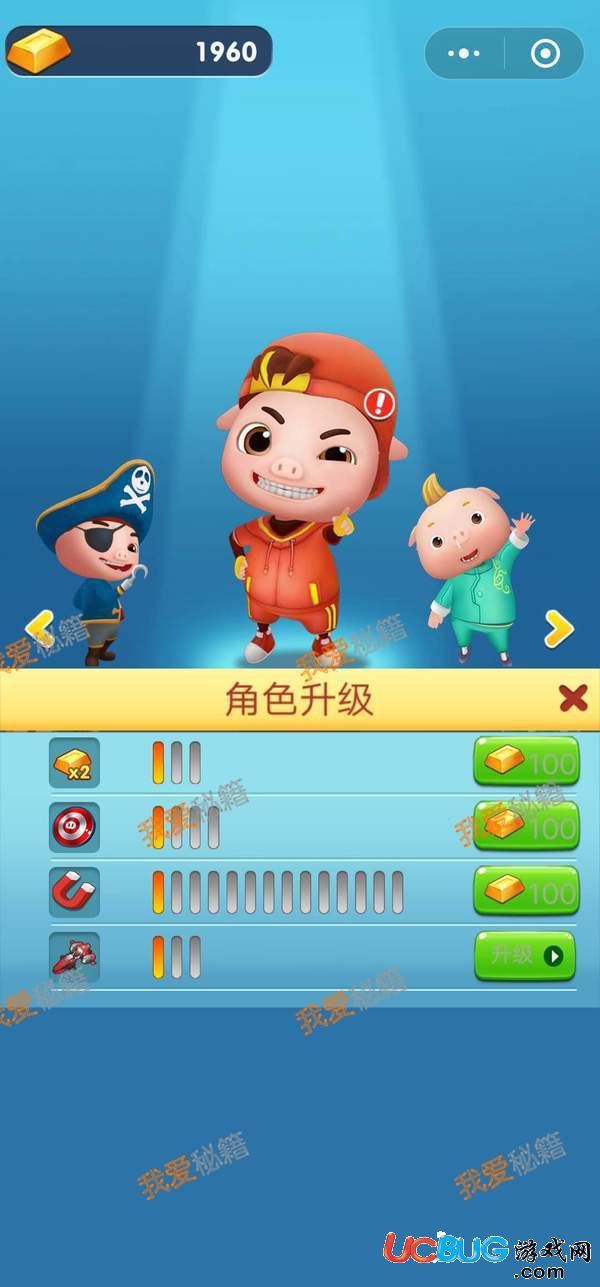Viewport: 600px width, 1287px height.
Task: Buy the red shield upgrade for 100
Action: point(526,826)
